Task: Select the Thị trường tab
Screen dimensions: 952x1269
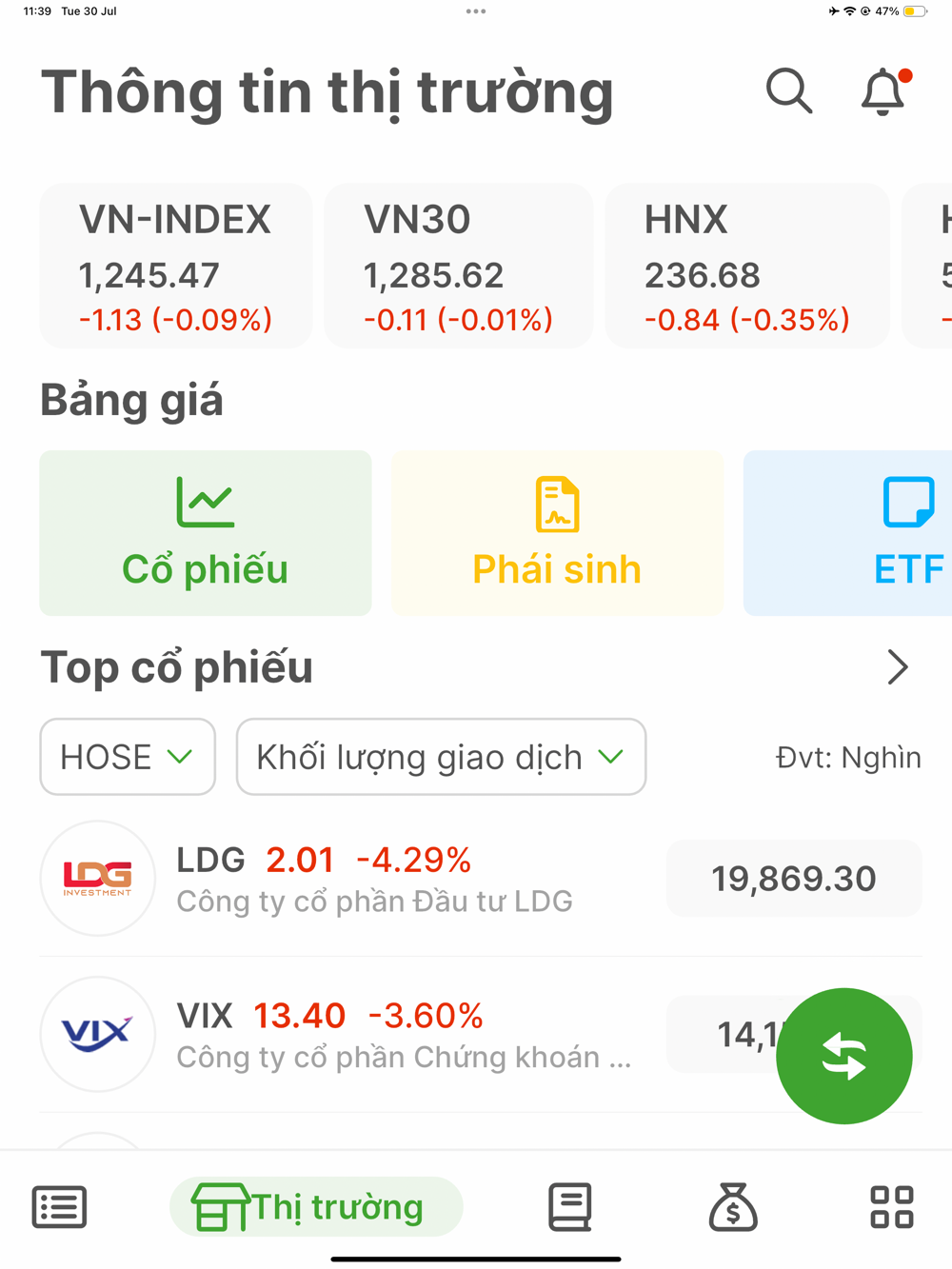Action: (x=316, y=1207)
